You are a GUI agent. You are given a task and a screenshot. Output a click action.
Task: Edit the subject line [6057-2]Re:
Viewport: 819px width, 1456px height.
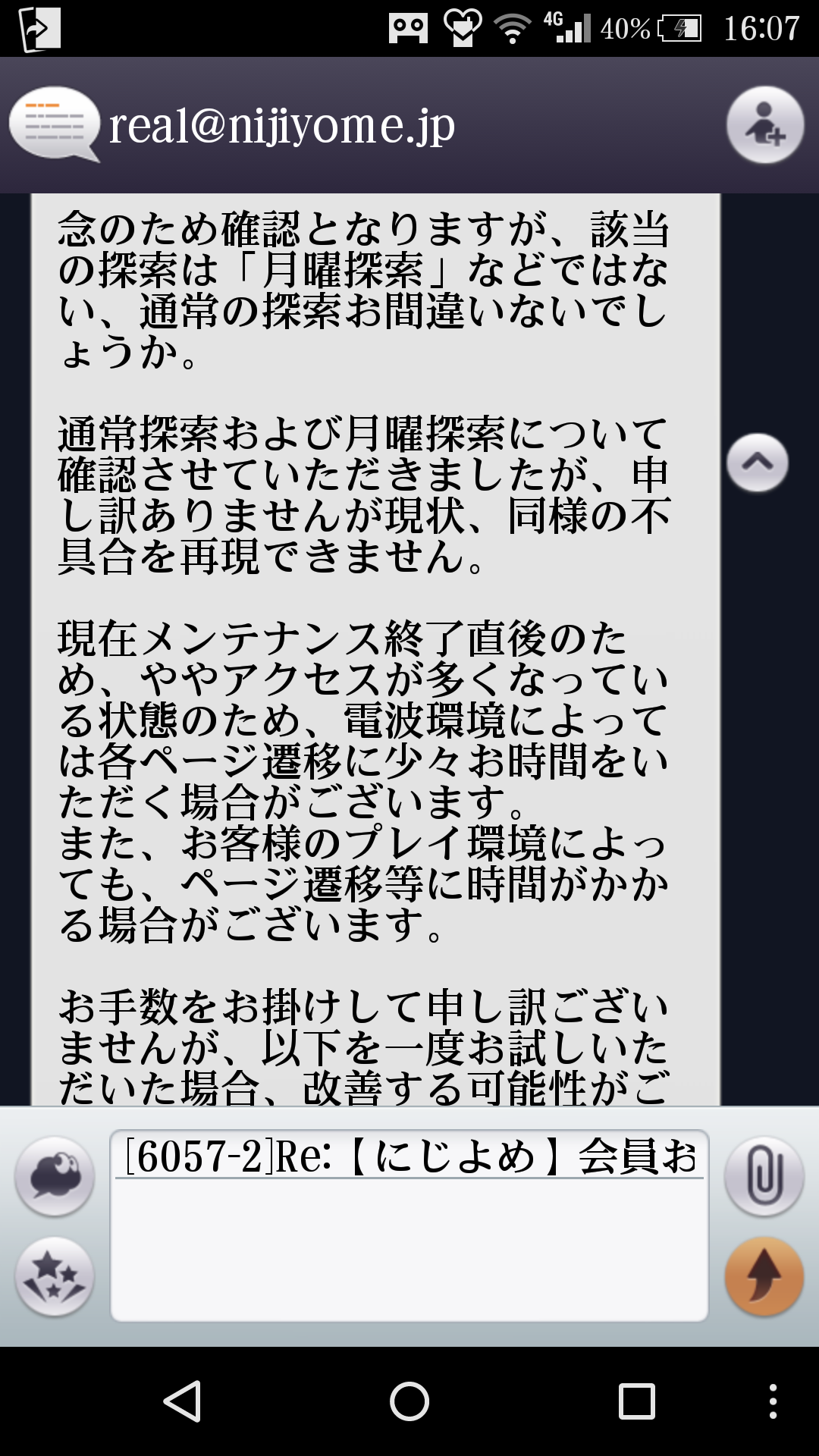tap(409, 1156)
